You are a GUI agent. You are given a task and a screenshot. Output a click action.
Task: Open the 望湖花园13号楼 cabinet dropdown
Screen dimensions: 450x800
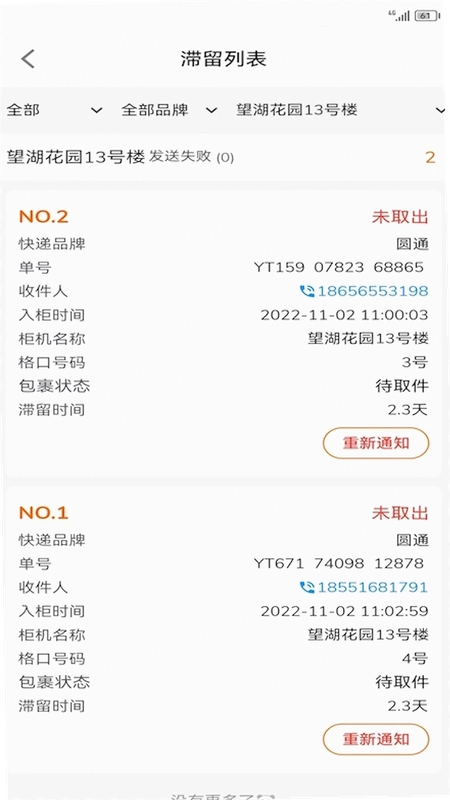[x=340, y=110]
